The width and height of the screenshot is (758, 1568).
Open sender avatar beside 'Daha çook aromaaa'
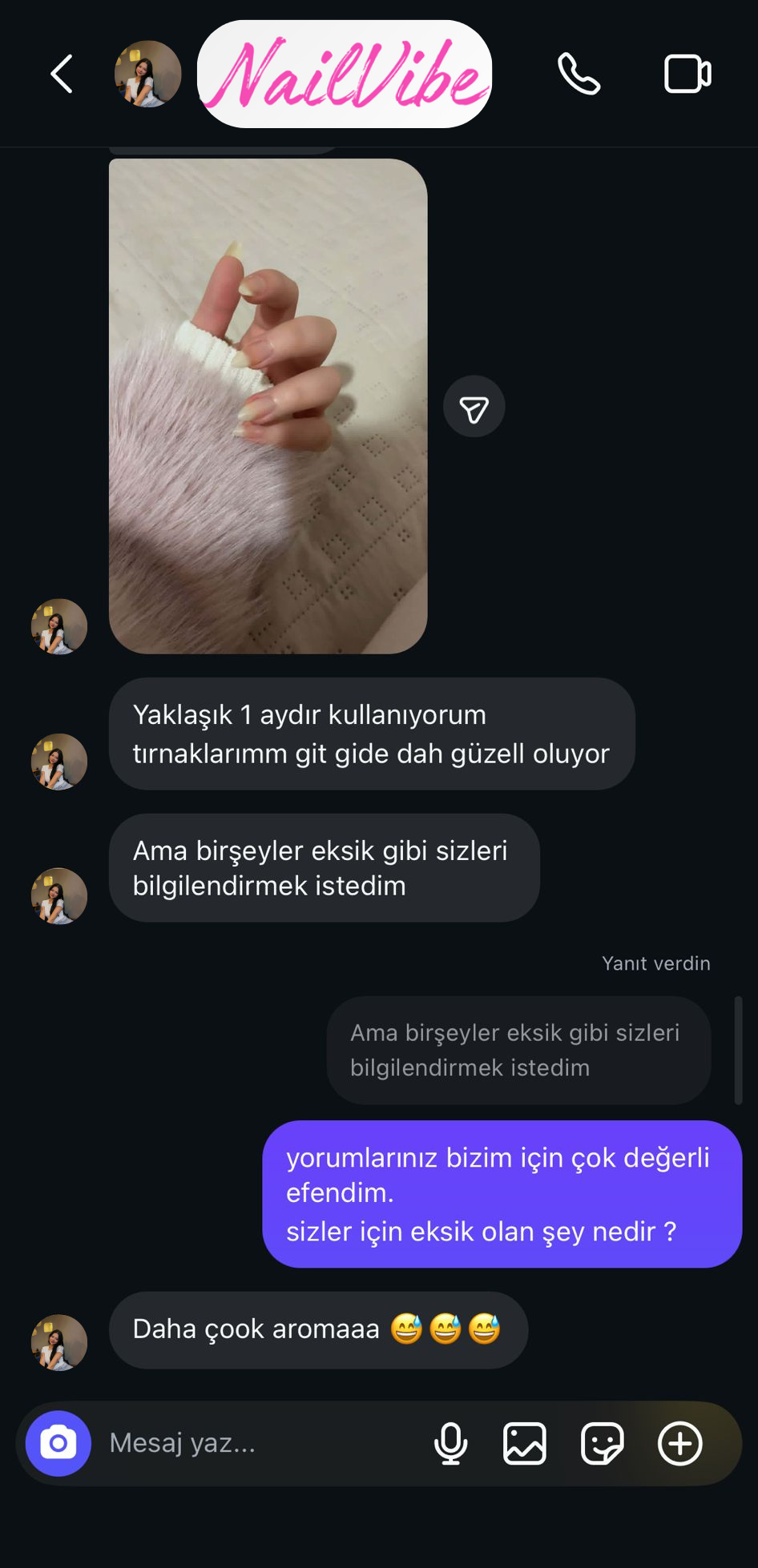(59, 1342)
